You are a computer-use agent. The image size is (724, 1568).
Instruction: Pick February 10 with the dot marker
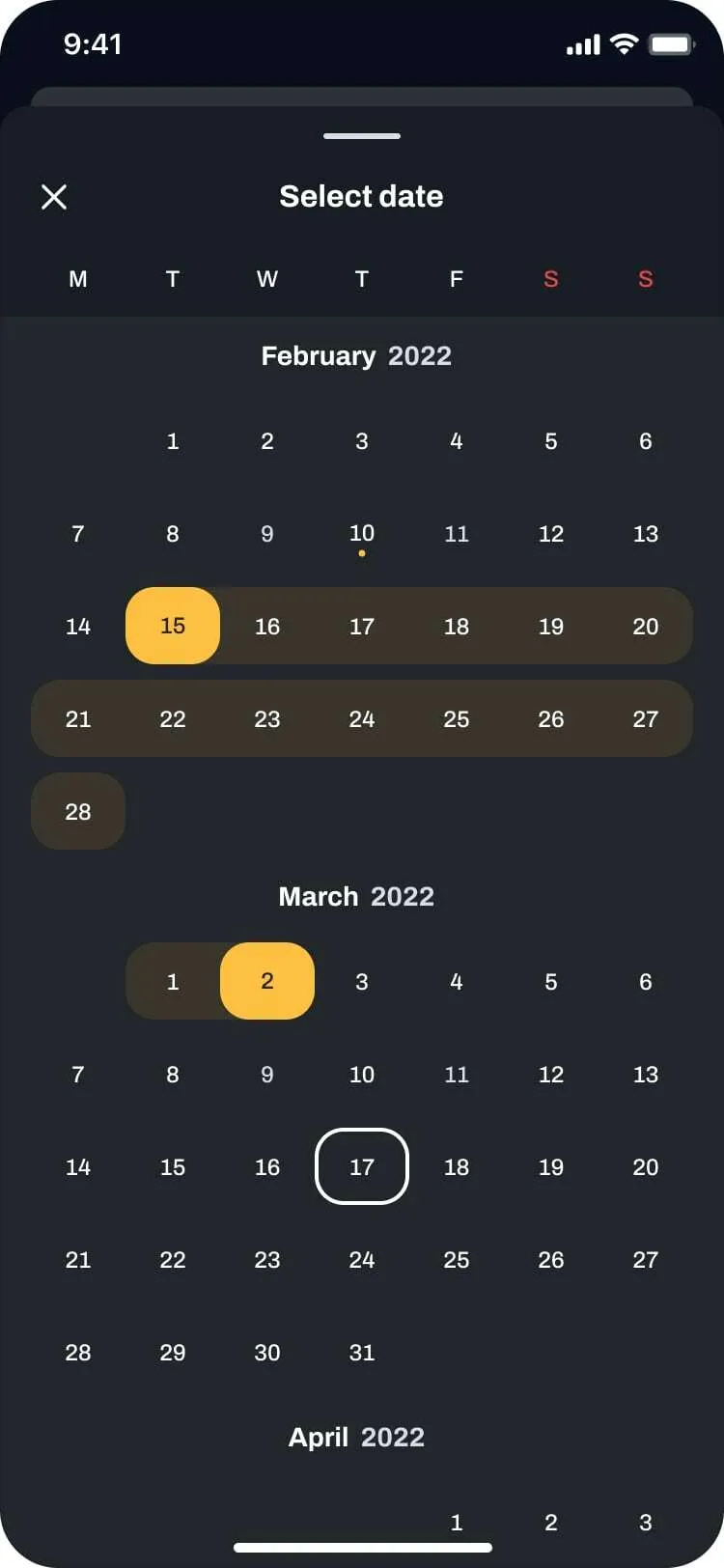[x=362, y=534]
